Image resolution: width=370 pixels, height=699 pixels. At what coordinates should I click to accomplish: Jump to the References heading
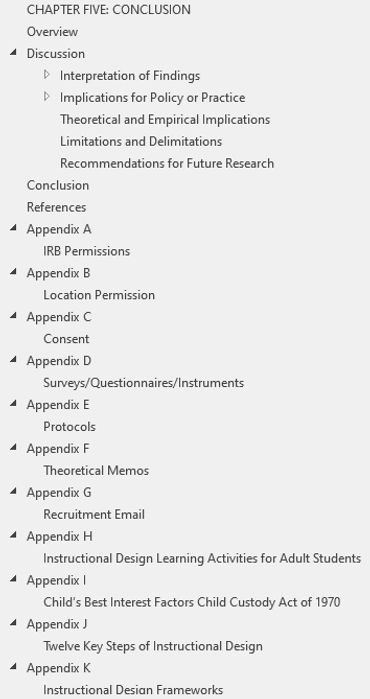click(x=56, y=207)
